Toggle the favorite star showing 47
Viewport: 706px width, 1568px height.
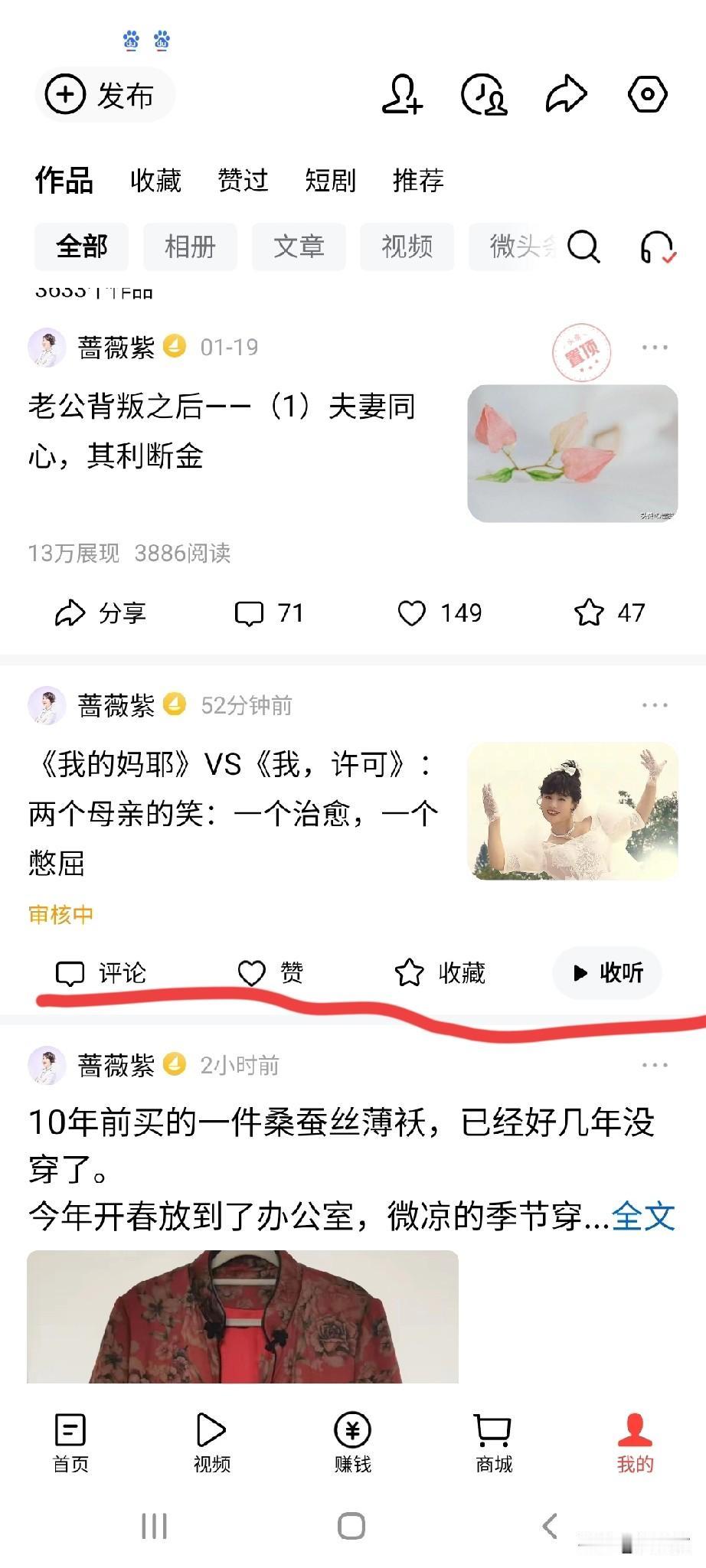click(x=613, y=612)
